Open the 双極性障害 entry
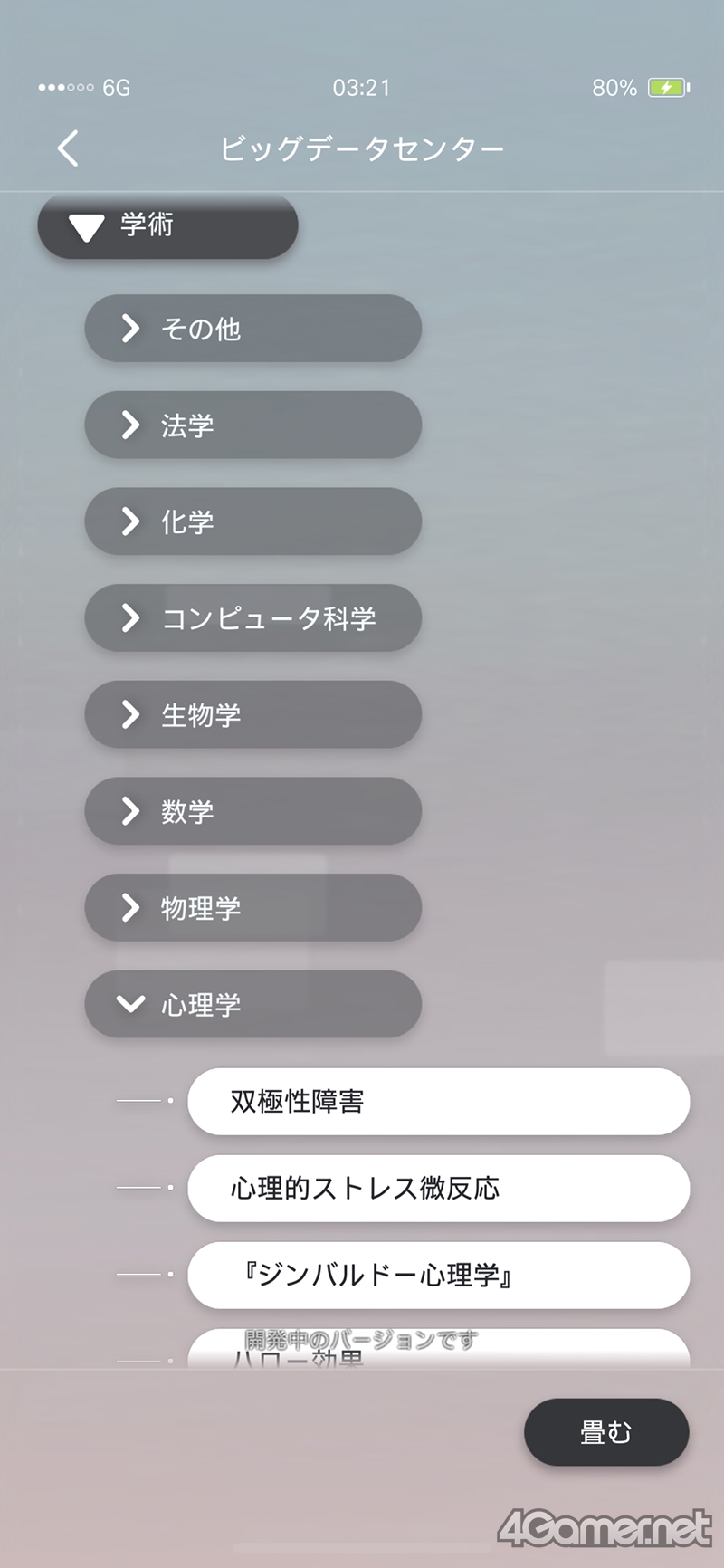This screenshot has height=1568, width=724. (438, 1102)
